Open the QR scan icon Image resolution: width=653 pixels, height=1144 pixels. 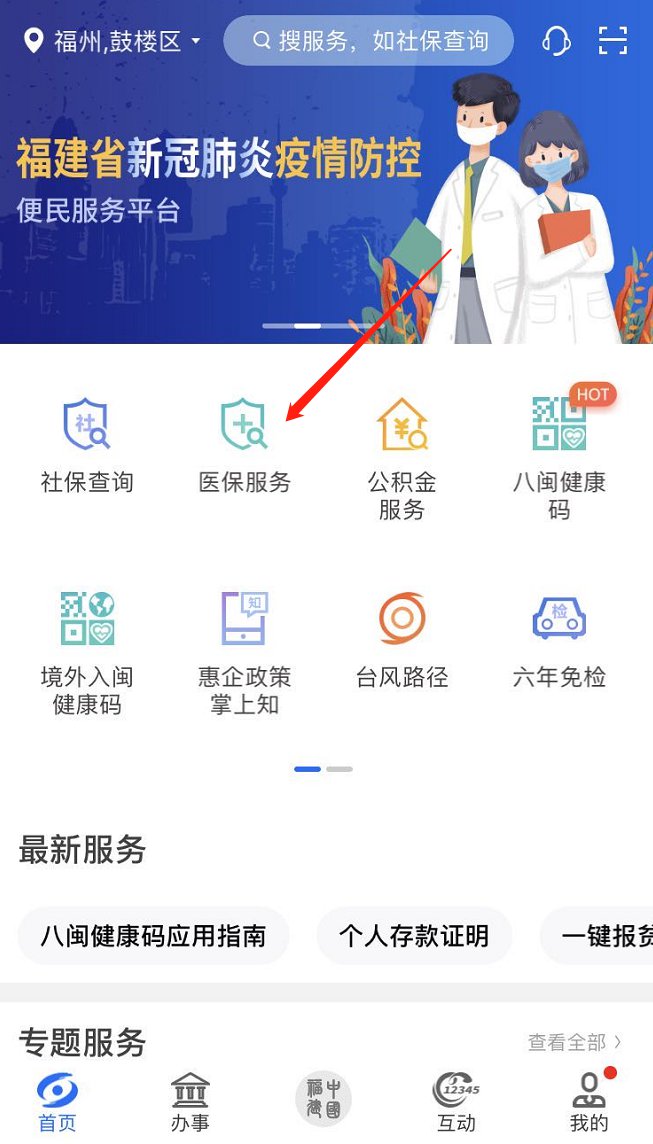coord(612,41)
